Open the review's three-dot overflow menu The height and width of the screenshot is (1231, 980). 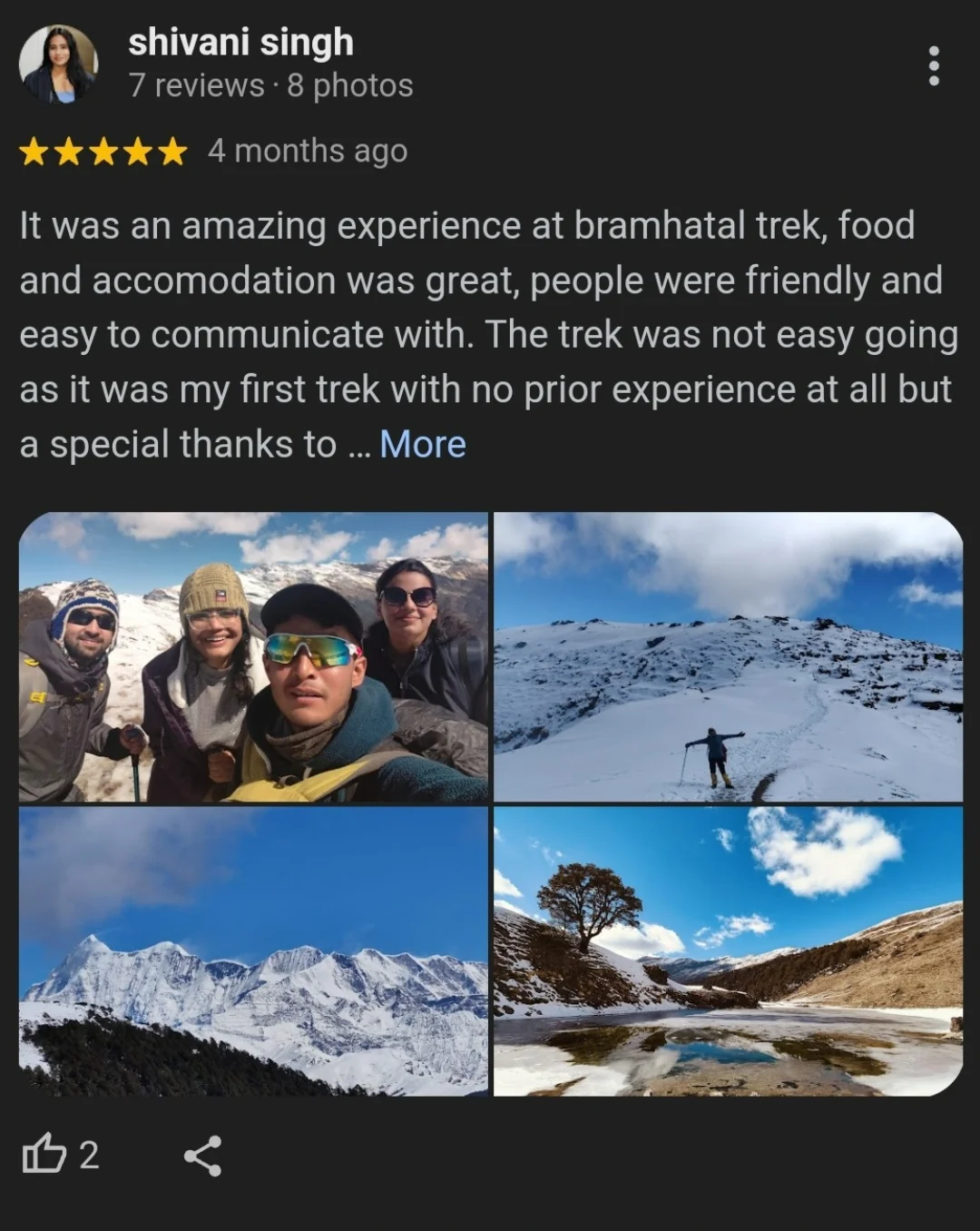click(x=934, y=66)
